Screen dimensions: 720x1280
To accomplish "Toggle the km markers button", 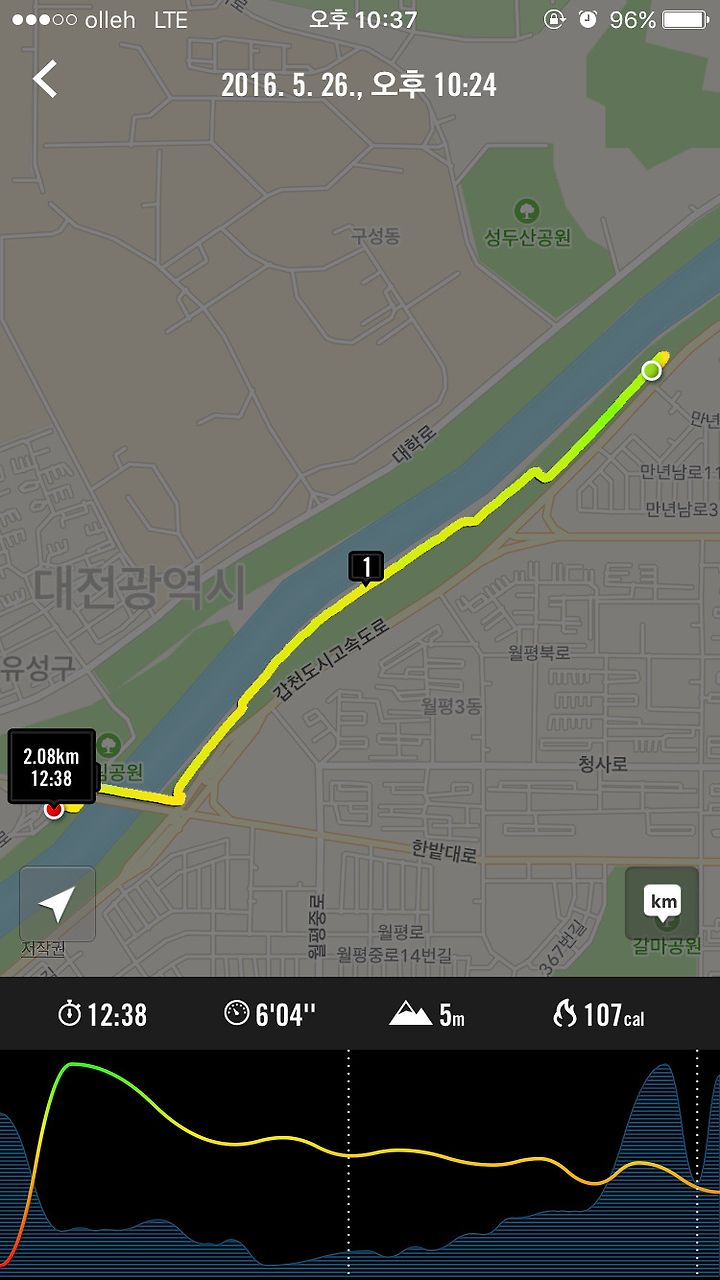I will point(662,904).
